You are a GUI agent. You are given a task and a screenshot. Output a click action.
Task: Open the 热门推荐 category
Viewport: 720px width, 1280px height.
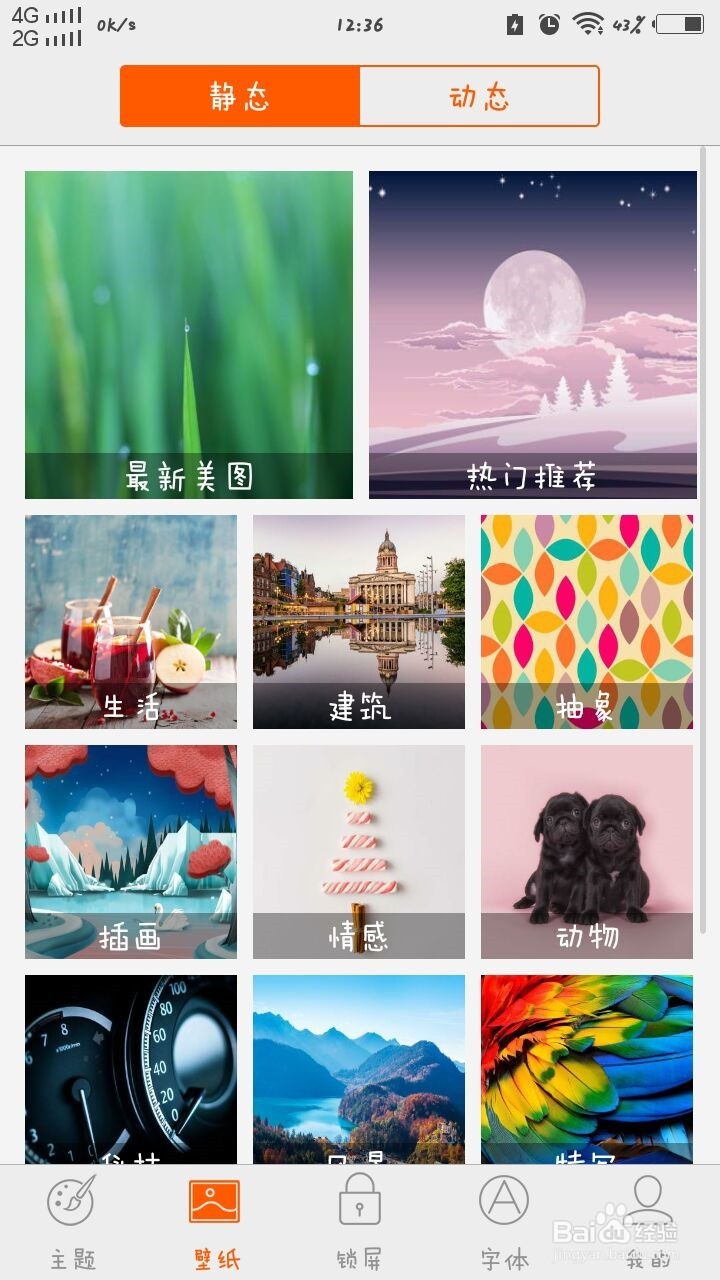tap(530, 335)
